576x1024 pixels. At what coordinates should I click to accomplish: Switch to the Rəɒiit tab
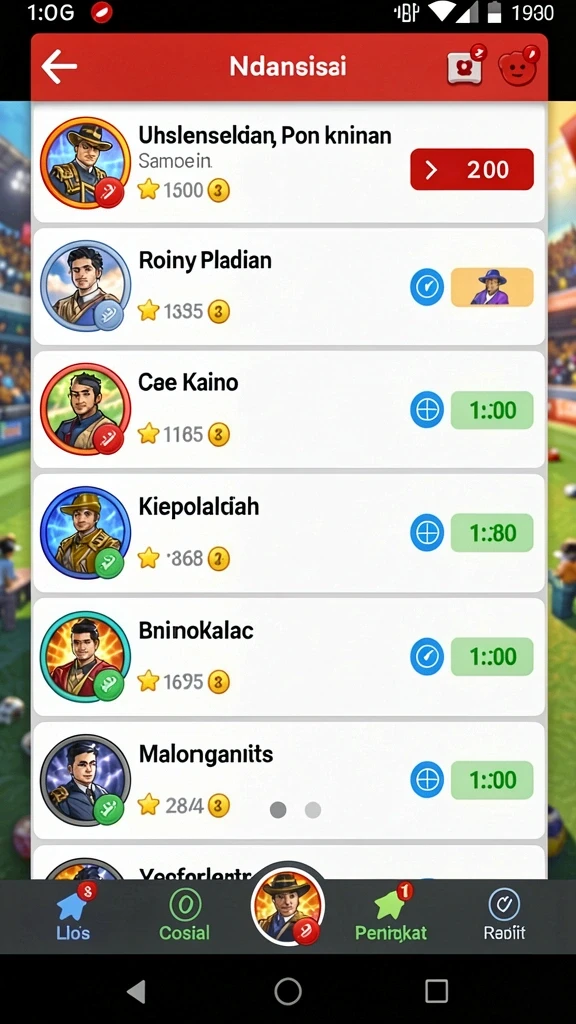(504, 917)
